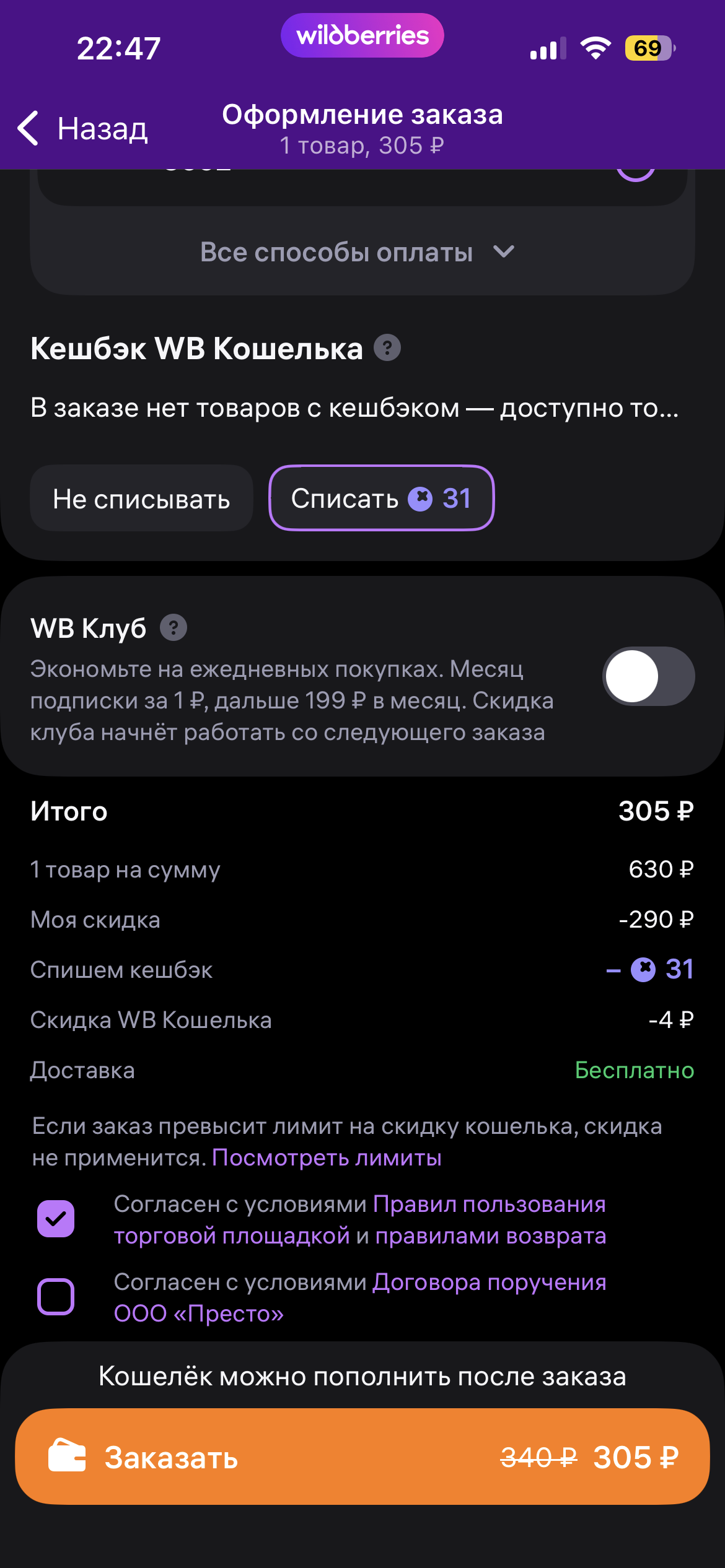Return to previous app via wildberries pill
The image size is (725, 1568).
[x=362, y=35]
